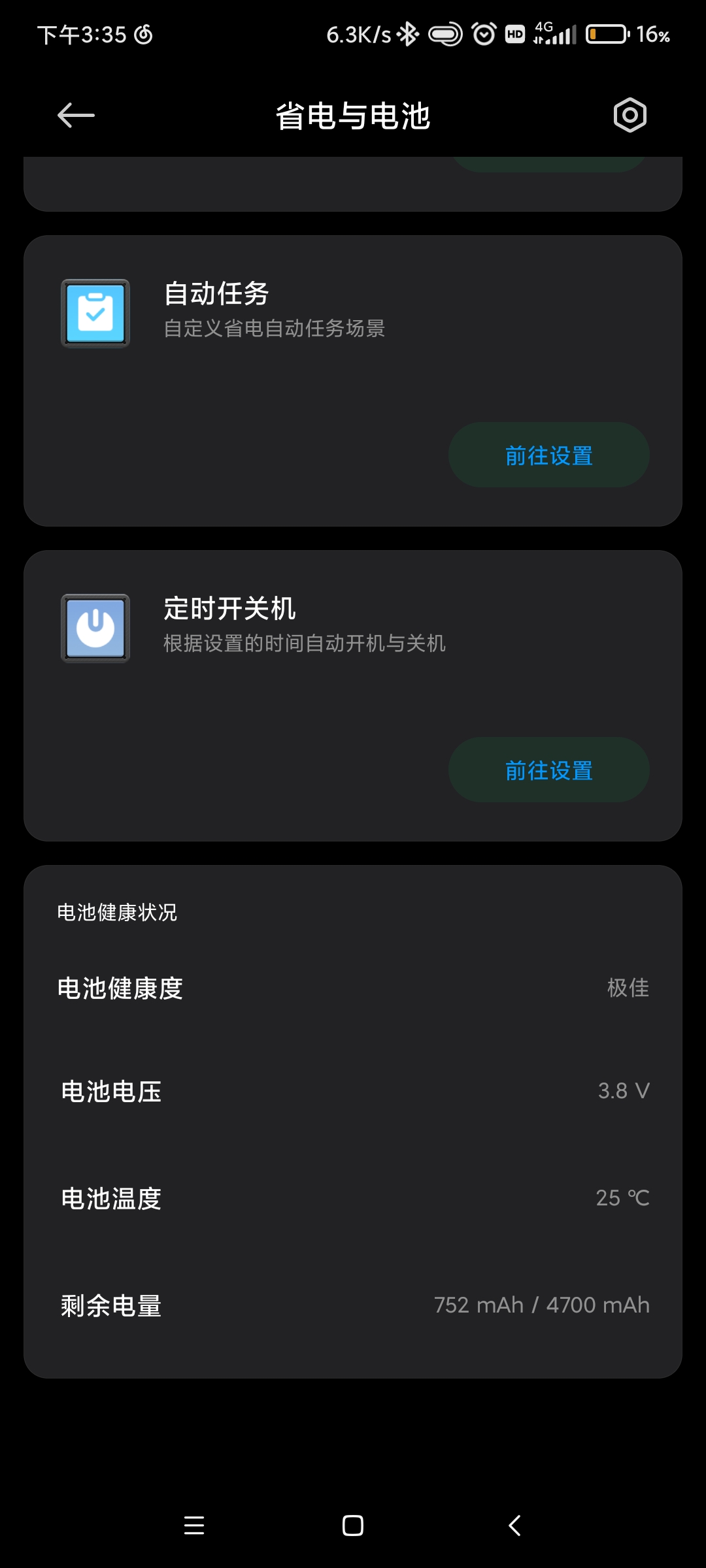Open battery settings gear icon
The width and height of the screenshot is (706, 1568).
point(630,116)
